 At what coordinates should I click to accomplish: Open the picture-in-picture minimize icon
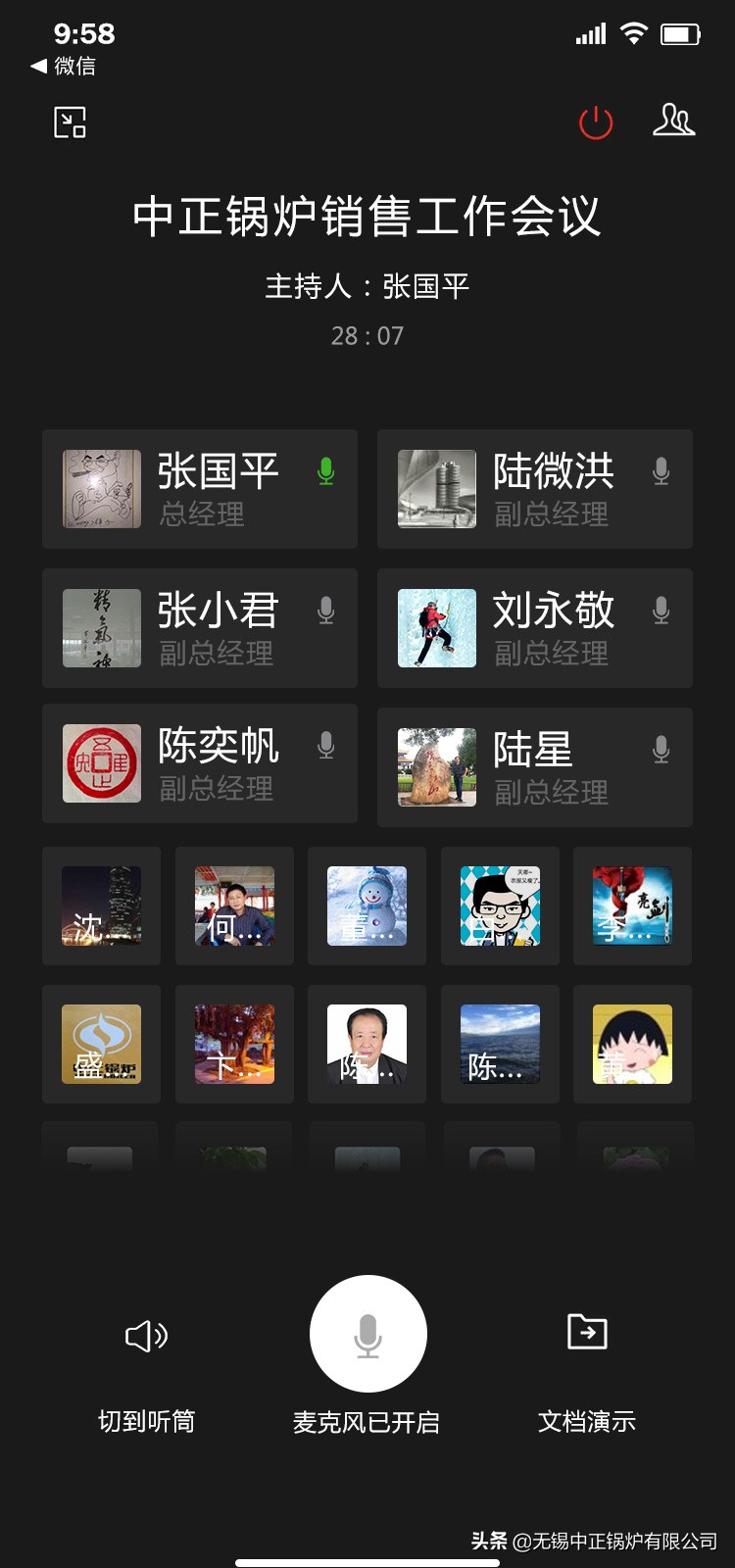(x=69, y=123)
